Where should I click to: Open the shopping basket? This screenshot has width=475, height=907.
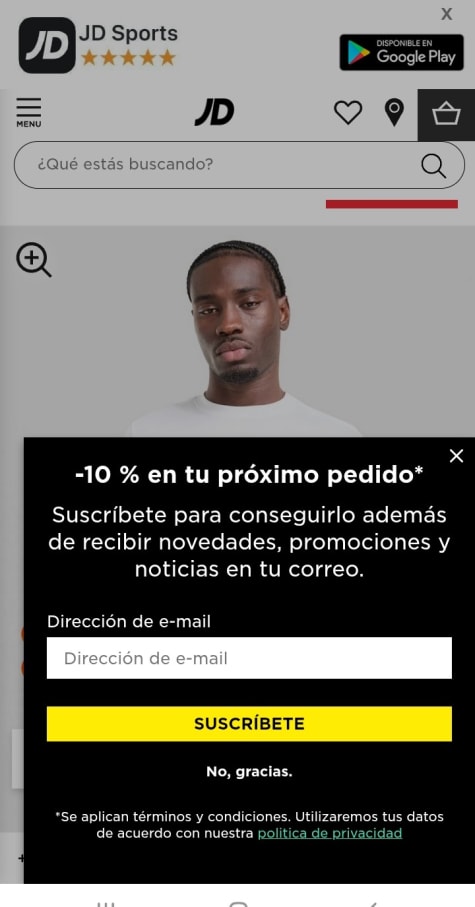(446, 115)
